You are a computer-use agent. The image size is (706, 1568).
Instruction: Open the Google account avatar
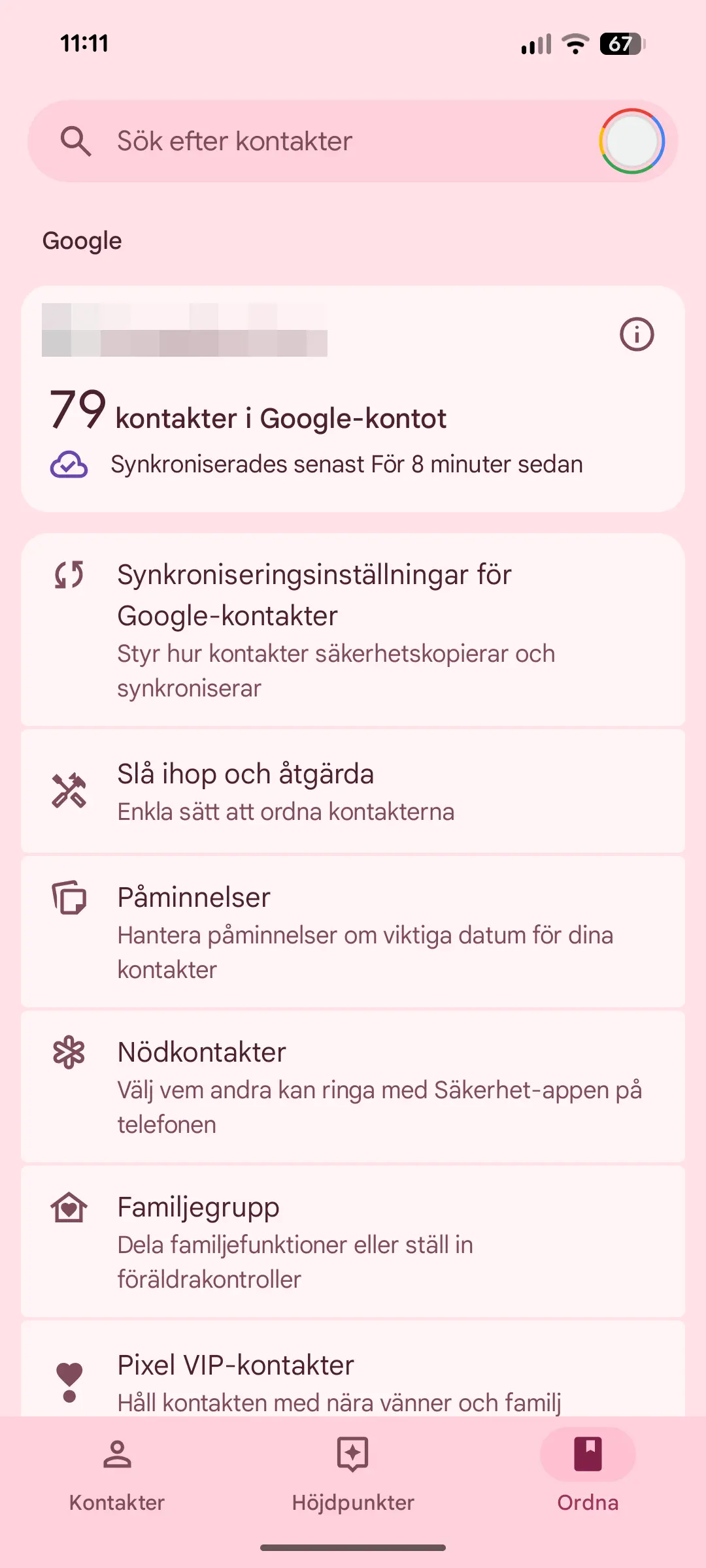tap(632, 141)
